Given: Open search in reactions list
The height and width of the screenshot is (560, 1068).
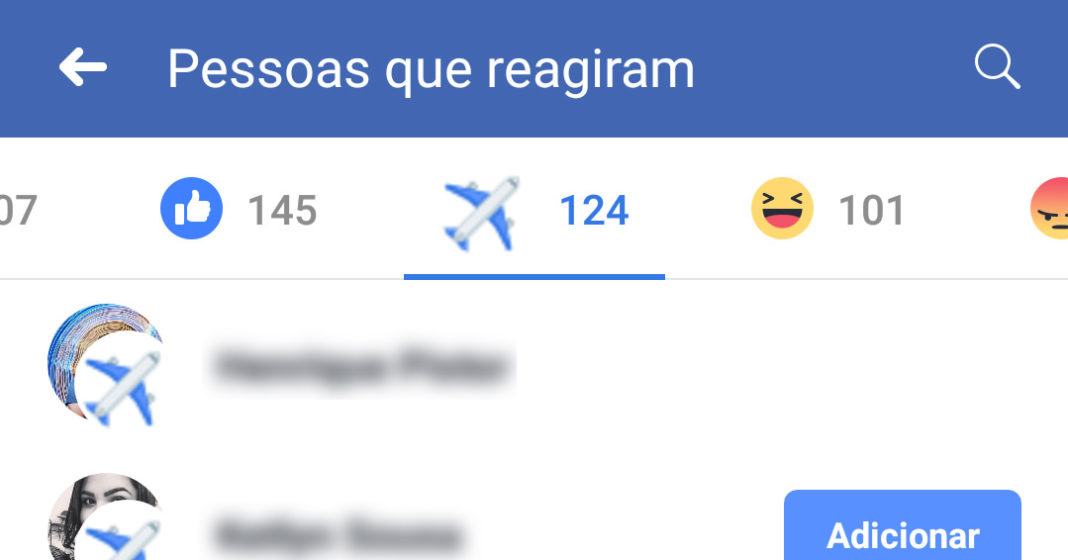Looking at the screenshot, I should (x=997, y=68).
